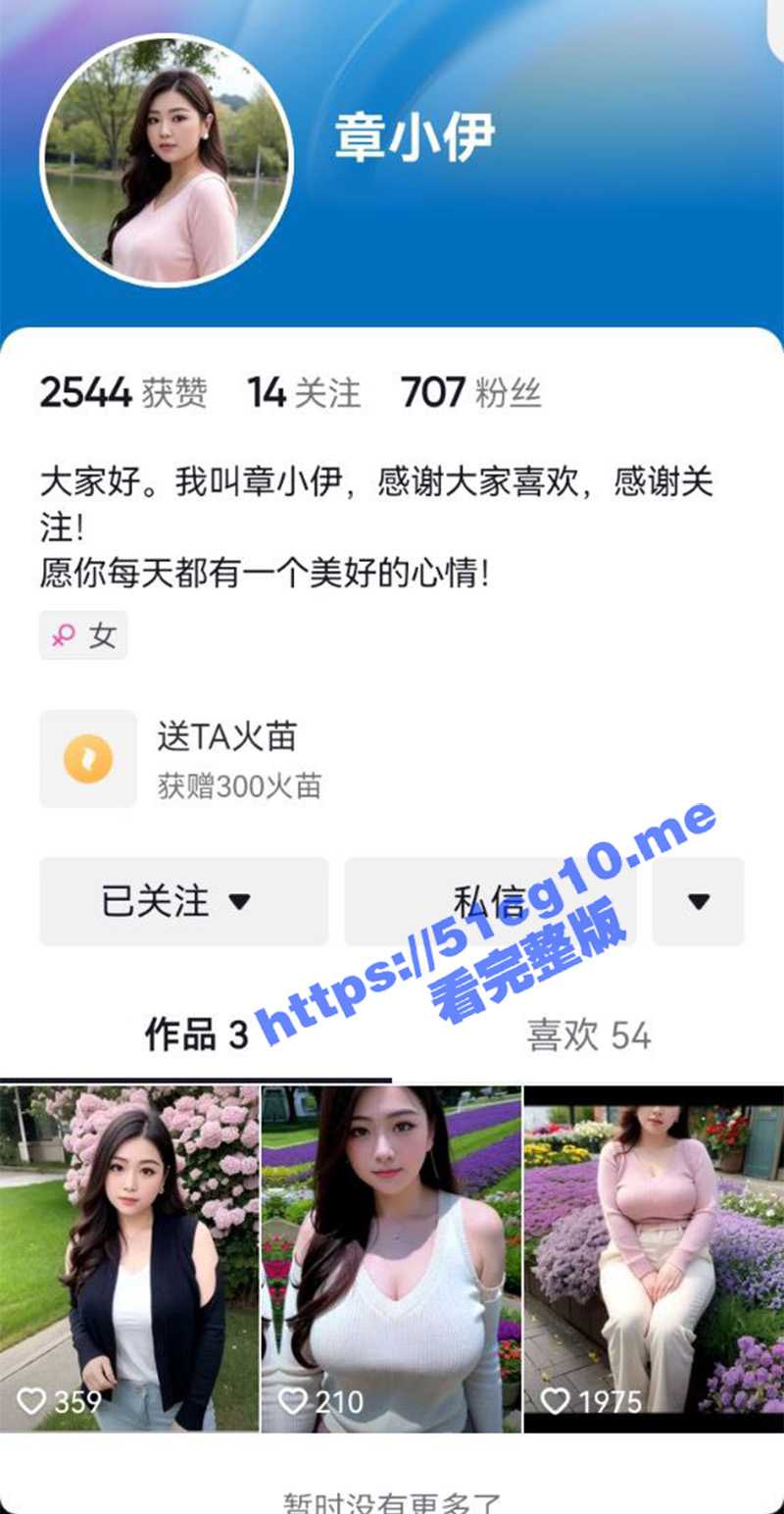The height and width of the screenshot is (1514, 784).
Task: Play the video with 210 likes
Action: [x=391, y=1258]
